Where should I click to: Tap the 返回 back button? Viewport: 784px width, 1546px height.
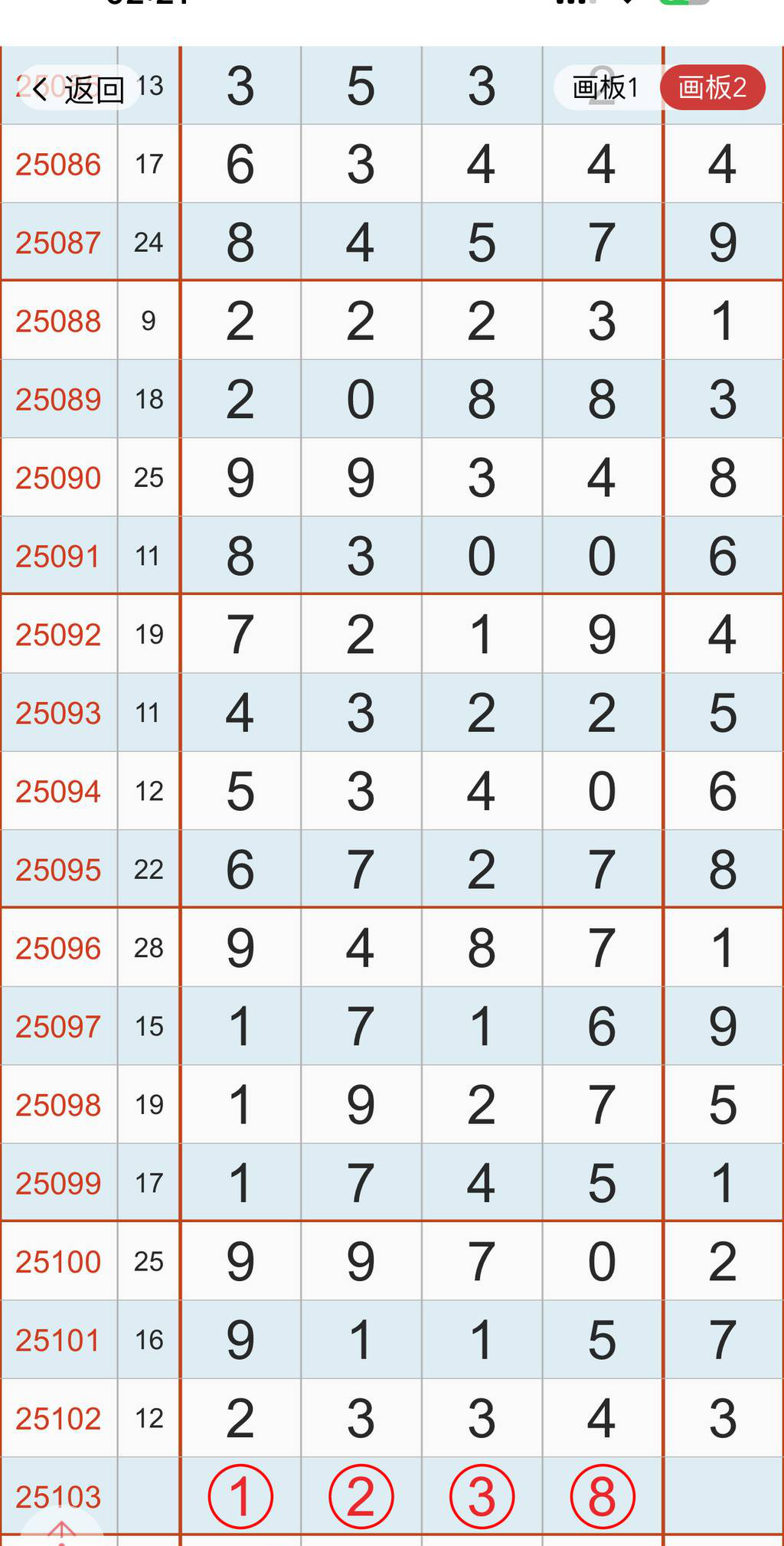[79, 89]
